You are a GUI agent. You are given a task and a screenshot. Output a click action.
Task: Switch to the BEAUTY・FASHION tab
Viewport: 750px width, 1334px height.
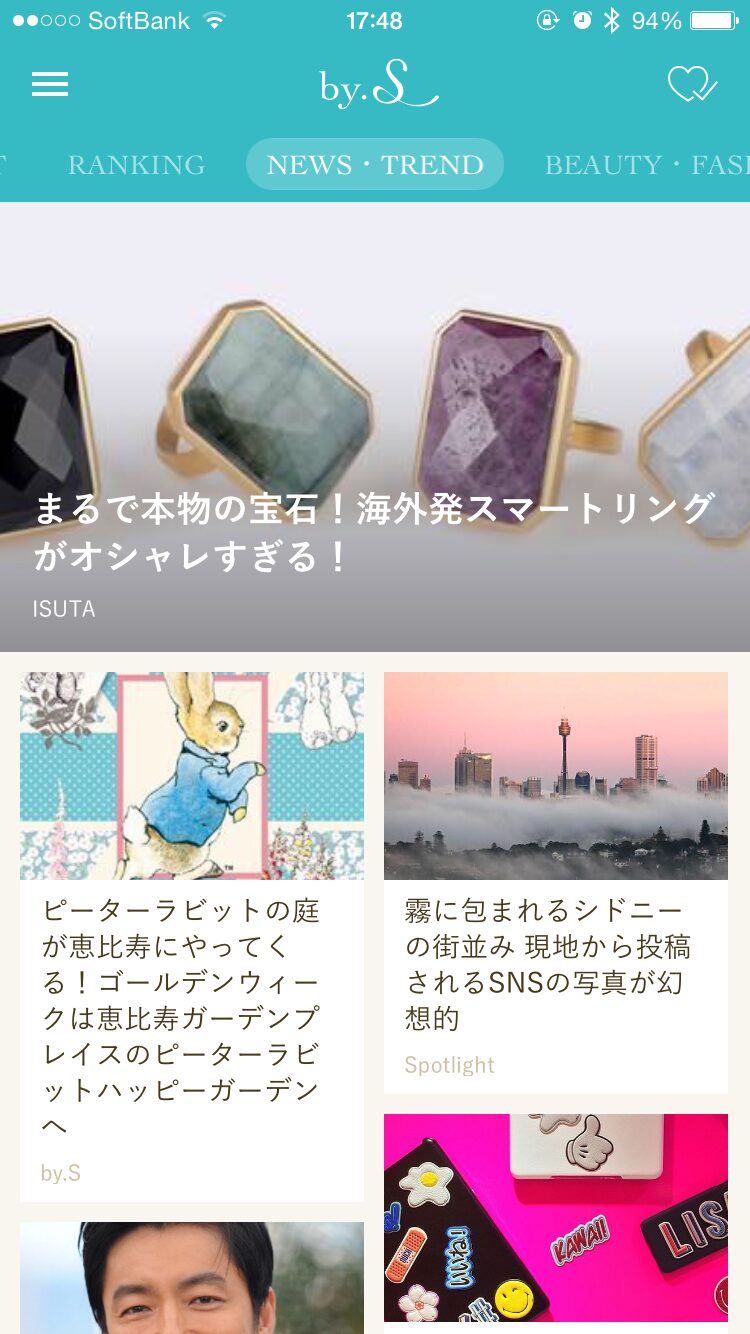[647, 165]
